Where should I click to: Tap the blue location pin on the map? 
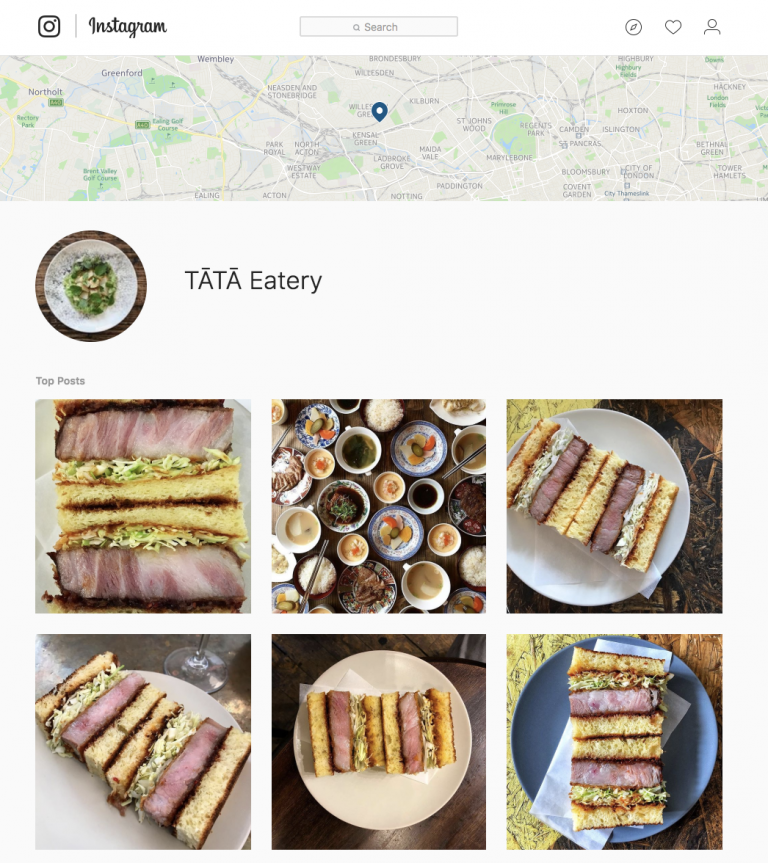[x=380, y=111]
